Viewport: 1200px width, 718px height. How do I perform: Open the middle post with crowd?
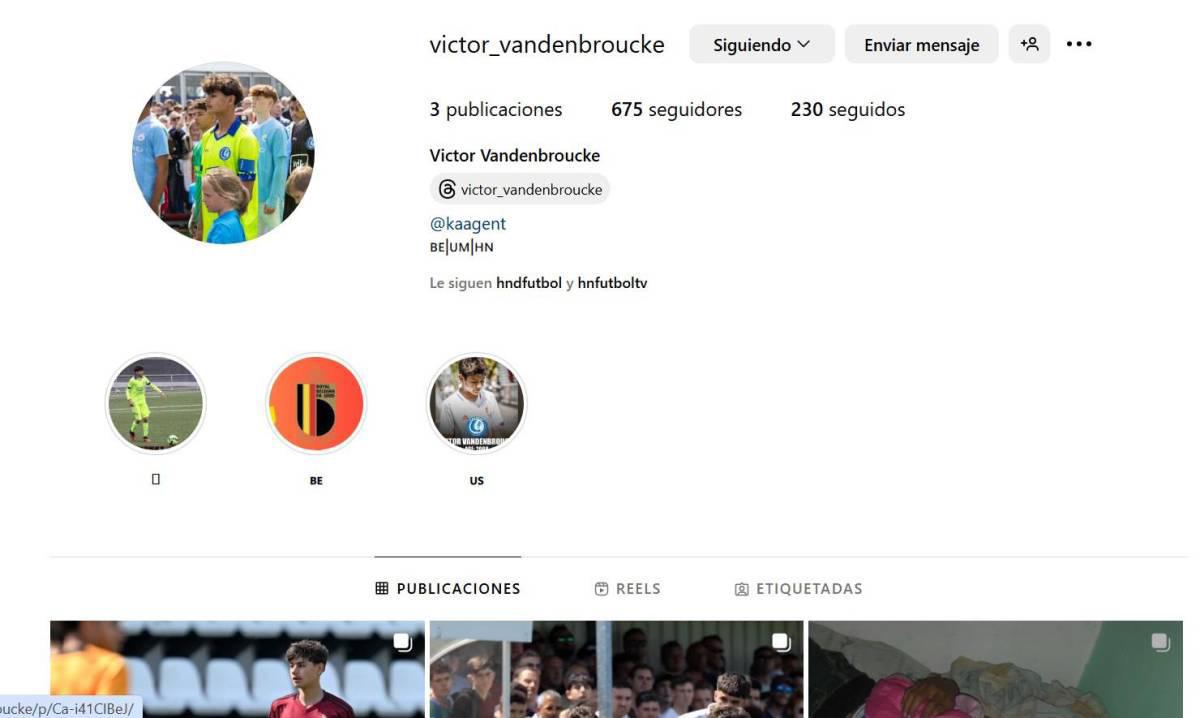[x=616, y=669]
